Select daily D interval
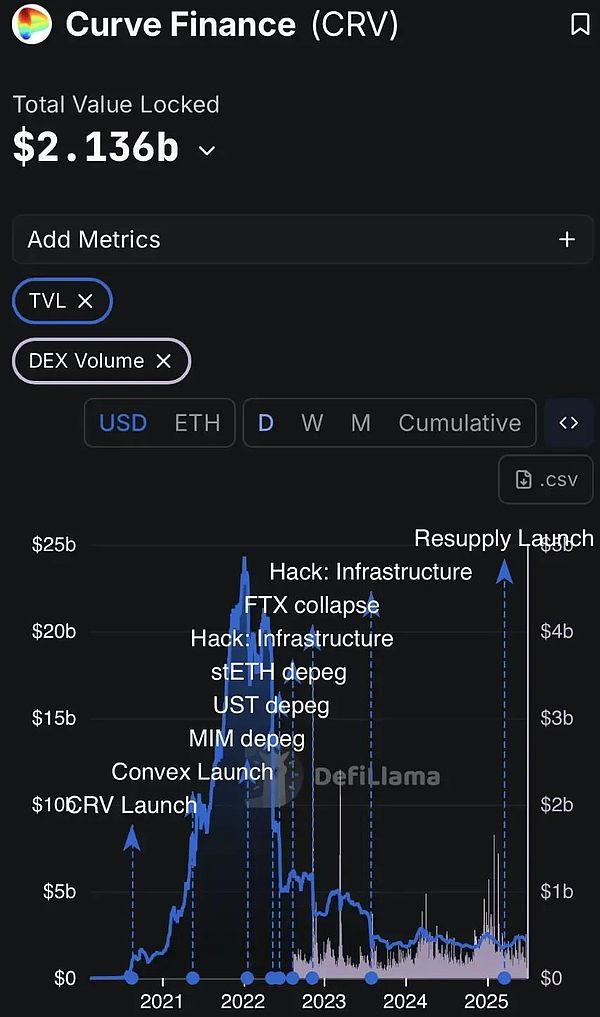This screenshot has height=1017, width=600. tap(266, 423)
